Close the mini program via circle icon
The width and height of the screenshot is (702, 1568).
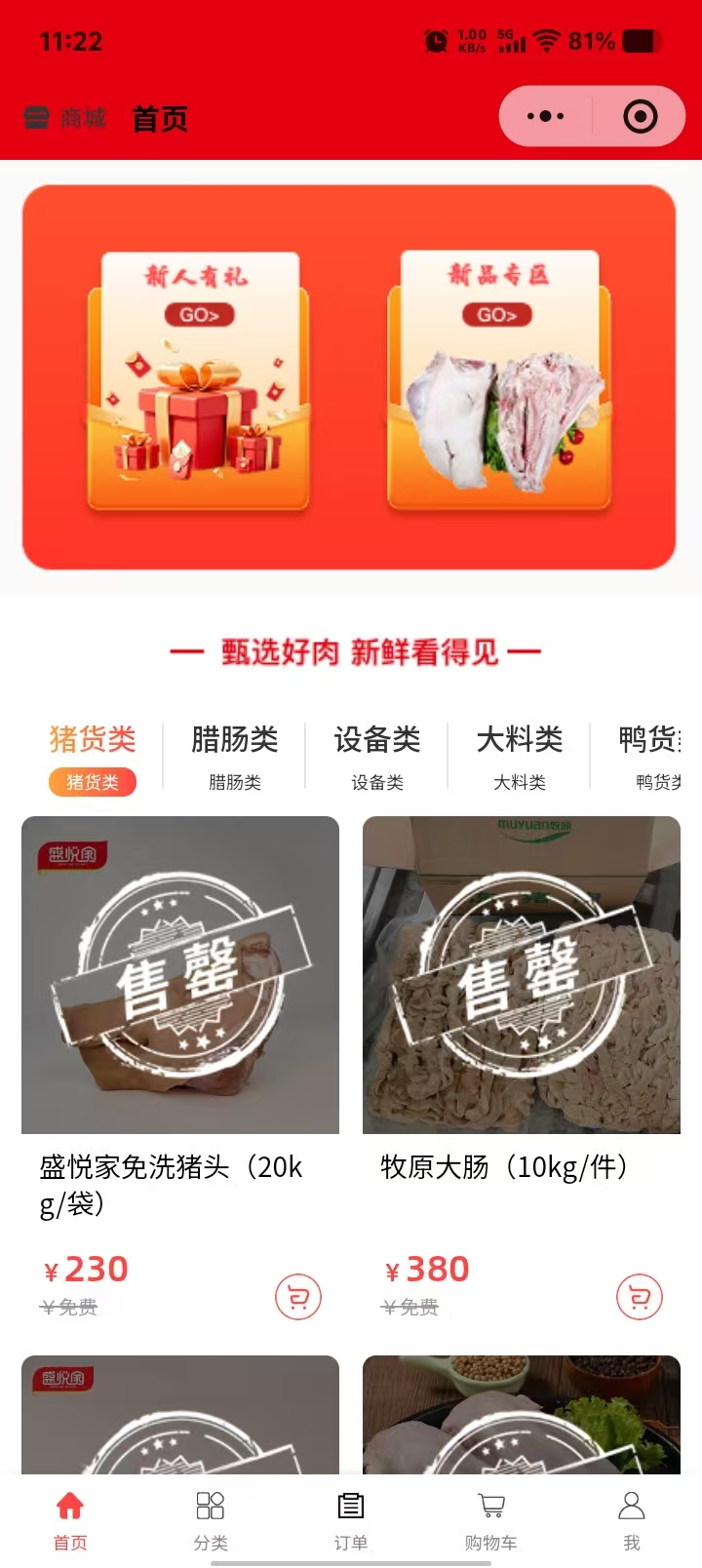(x=640, y=117)
